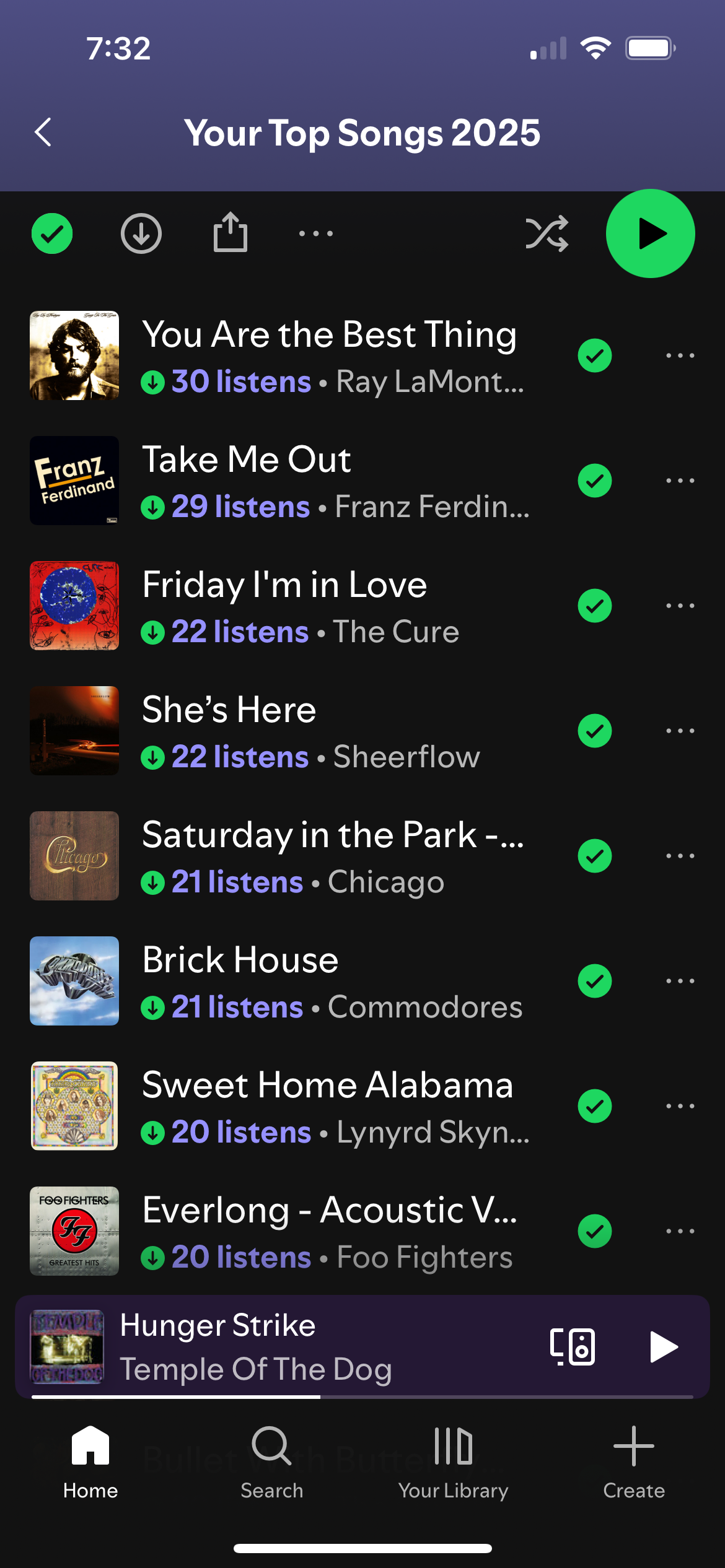Open the playlist's three-dot options
The image size is (725, 1568).
316,233
